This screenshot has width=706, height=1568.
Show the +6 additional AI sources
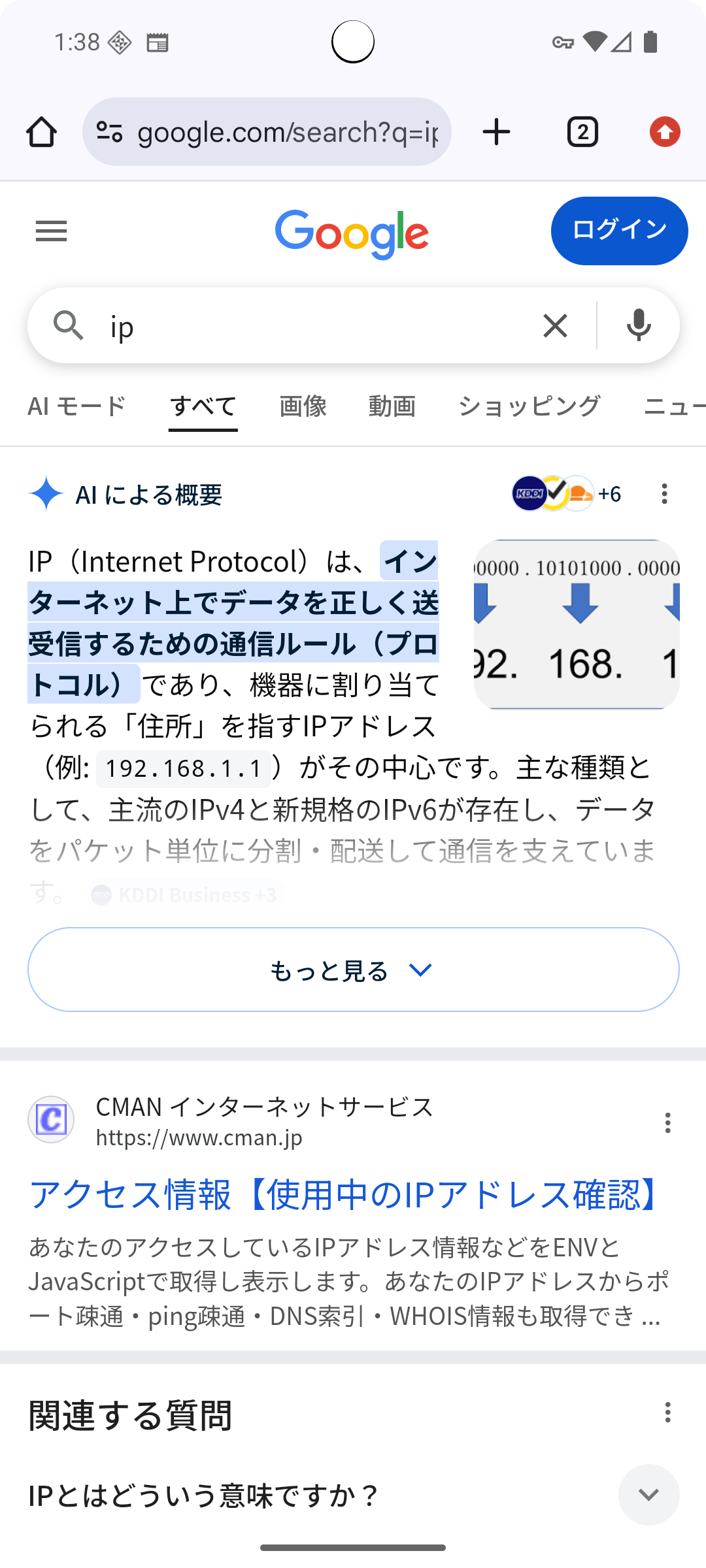609,495
